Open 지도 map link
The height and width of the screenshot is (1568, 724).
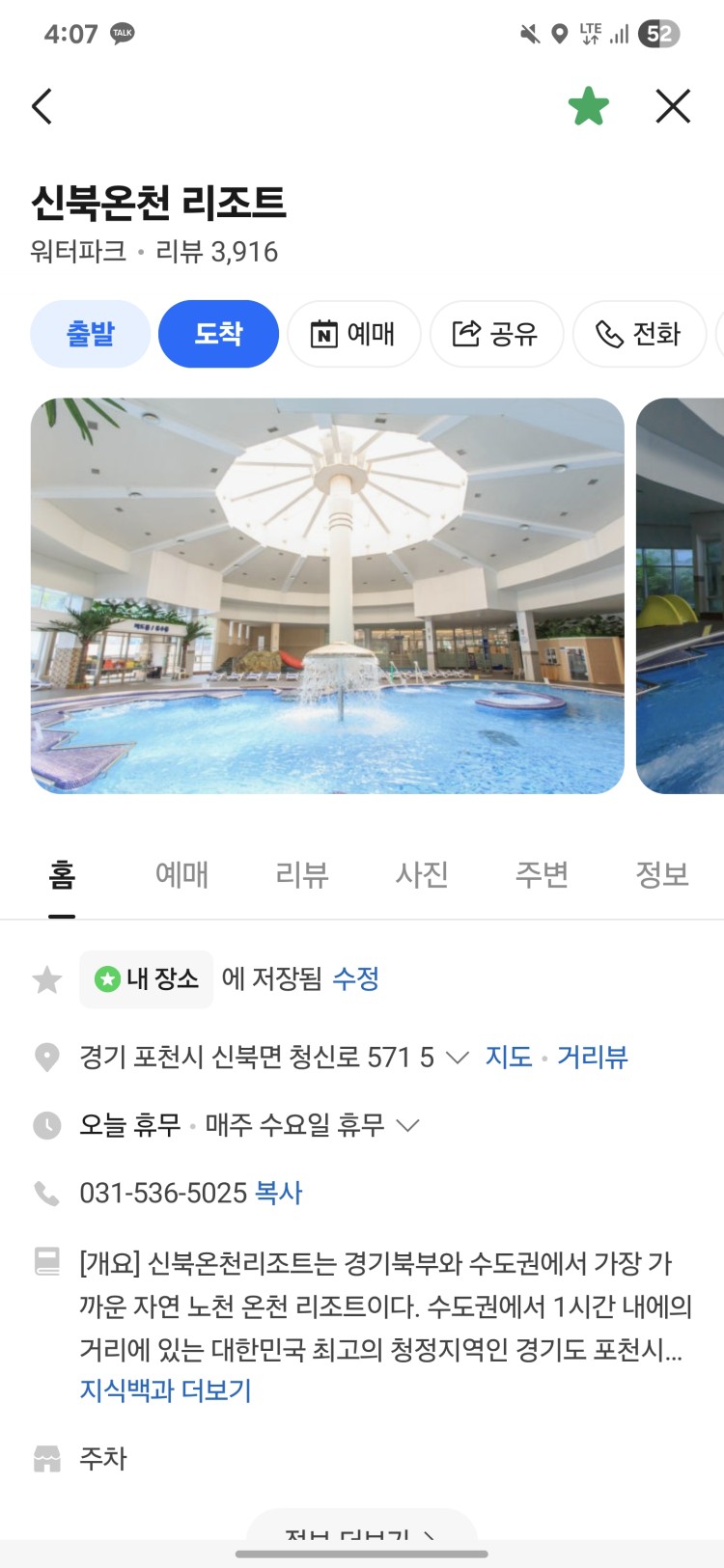[509, 1058]
